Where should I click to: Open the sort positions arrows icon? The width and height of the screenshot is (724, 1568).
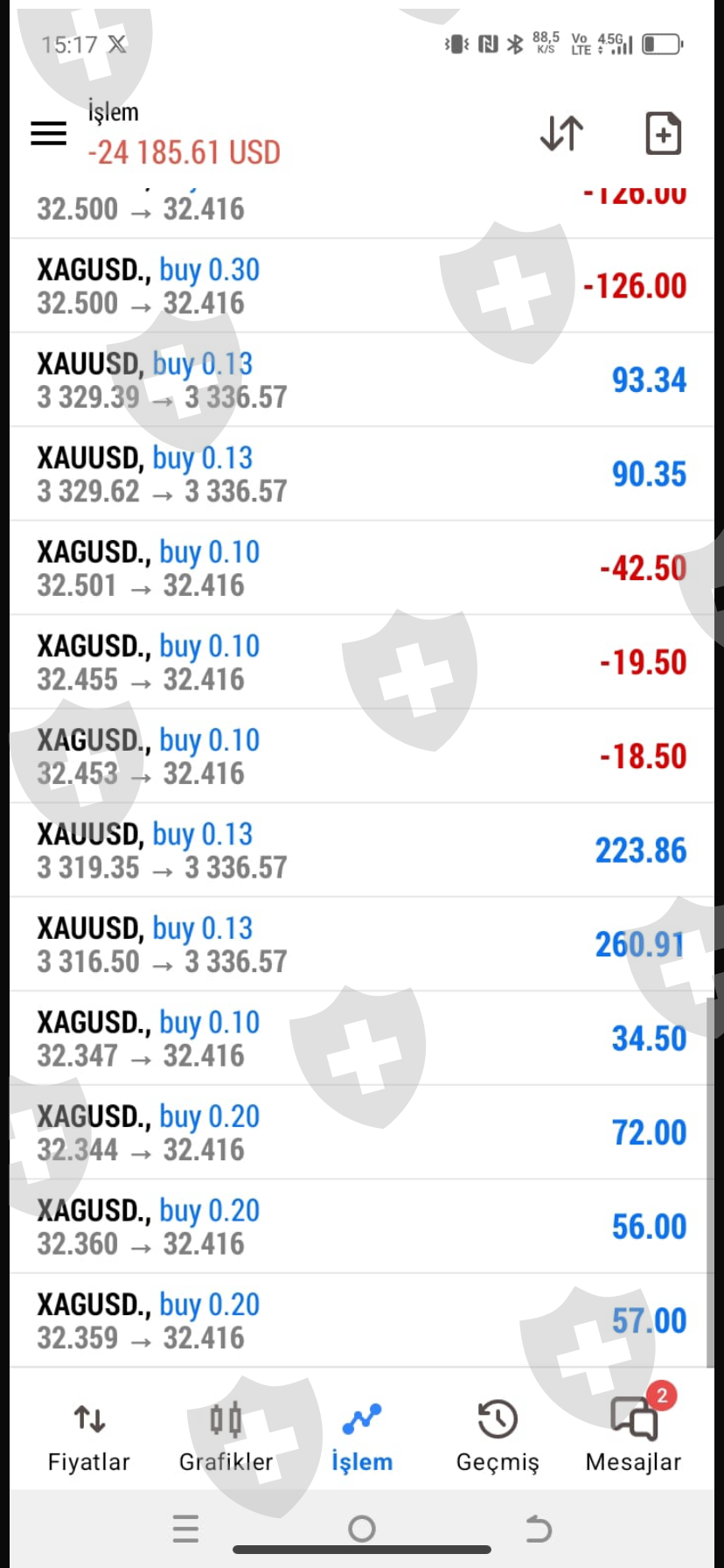pyautogui.click(x=561, y=133)
